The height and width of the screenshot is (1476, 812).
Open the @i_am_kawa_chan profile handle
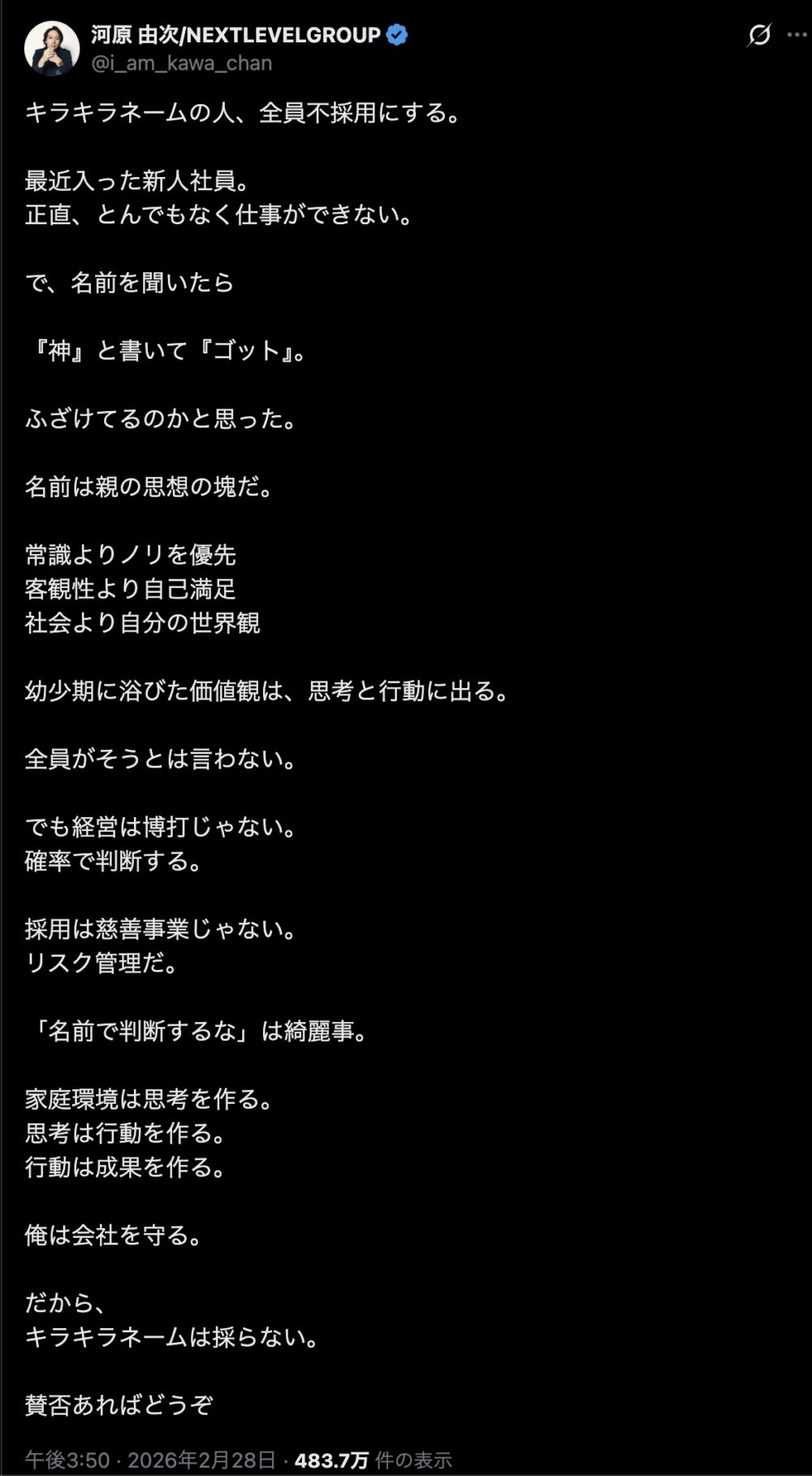181,63
